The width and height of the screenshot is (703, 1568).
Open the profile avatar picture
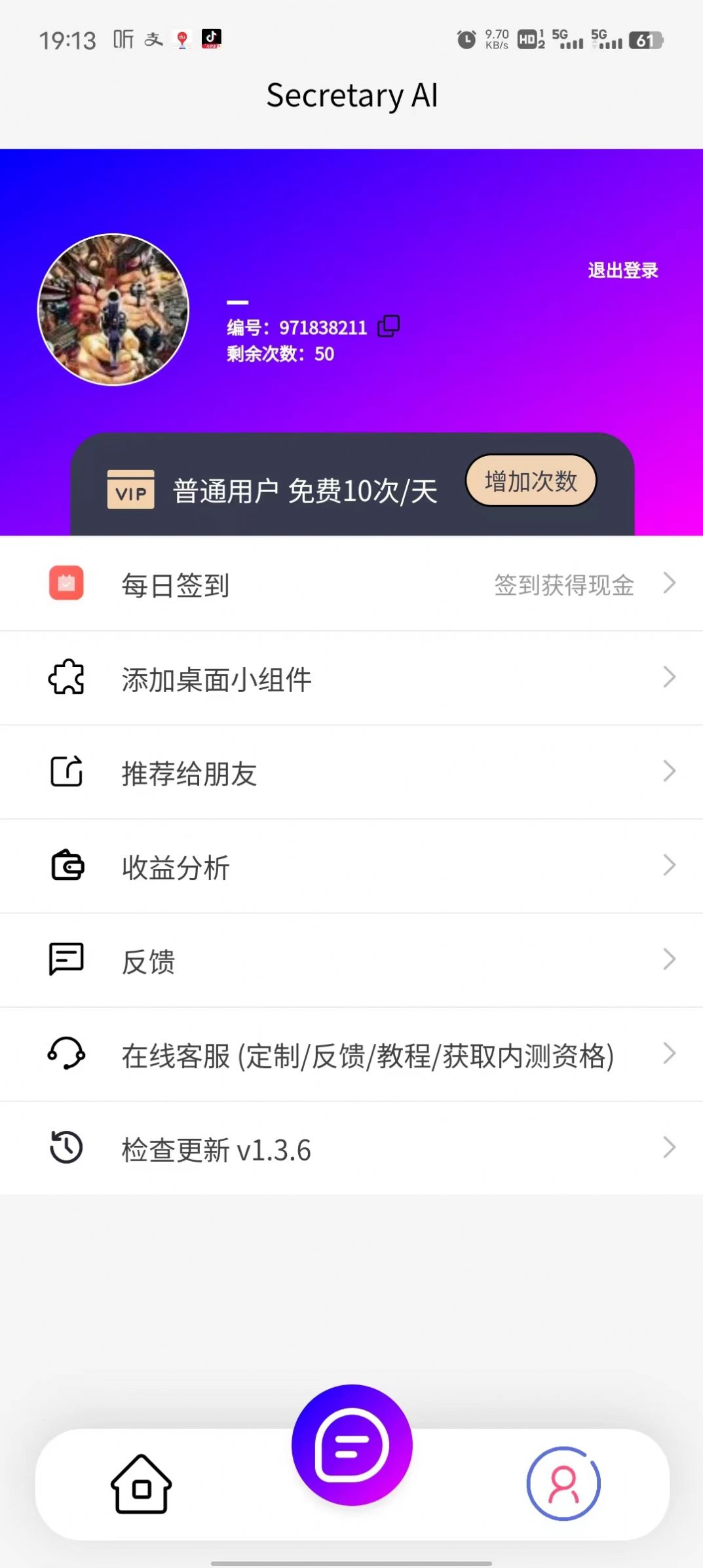click(x=113, y=309)
